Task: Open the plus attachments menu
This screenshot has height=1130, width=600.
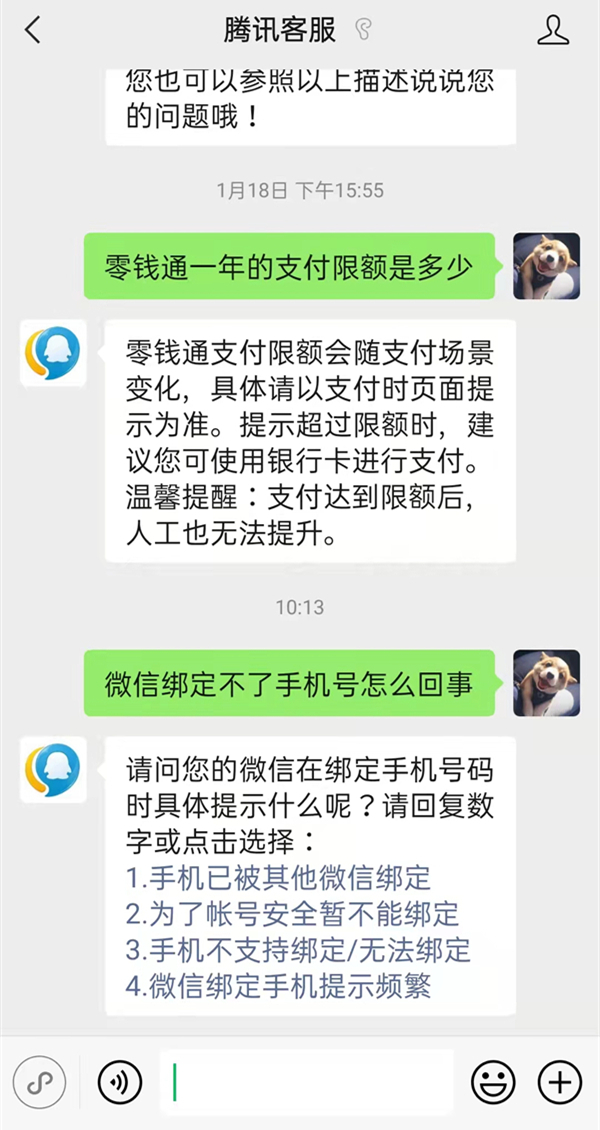Action: click(559, 1082)
